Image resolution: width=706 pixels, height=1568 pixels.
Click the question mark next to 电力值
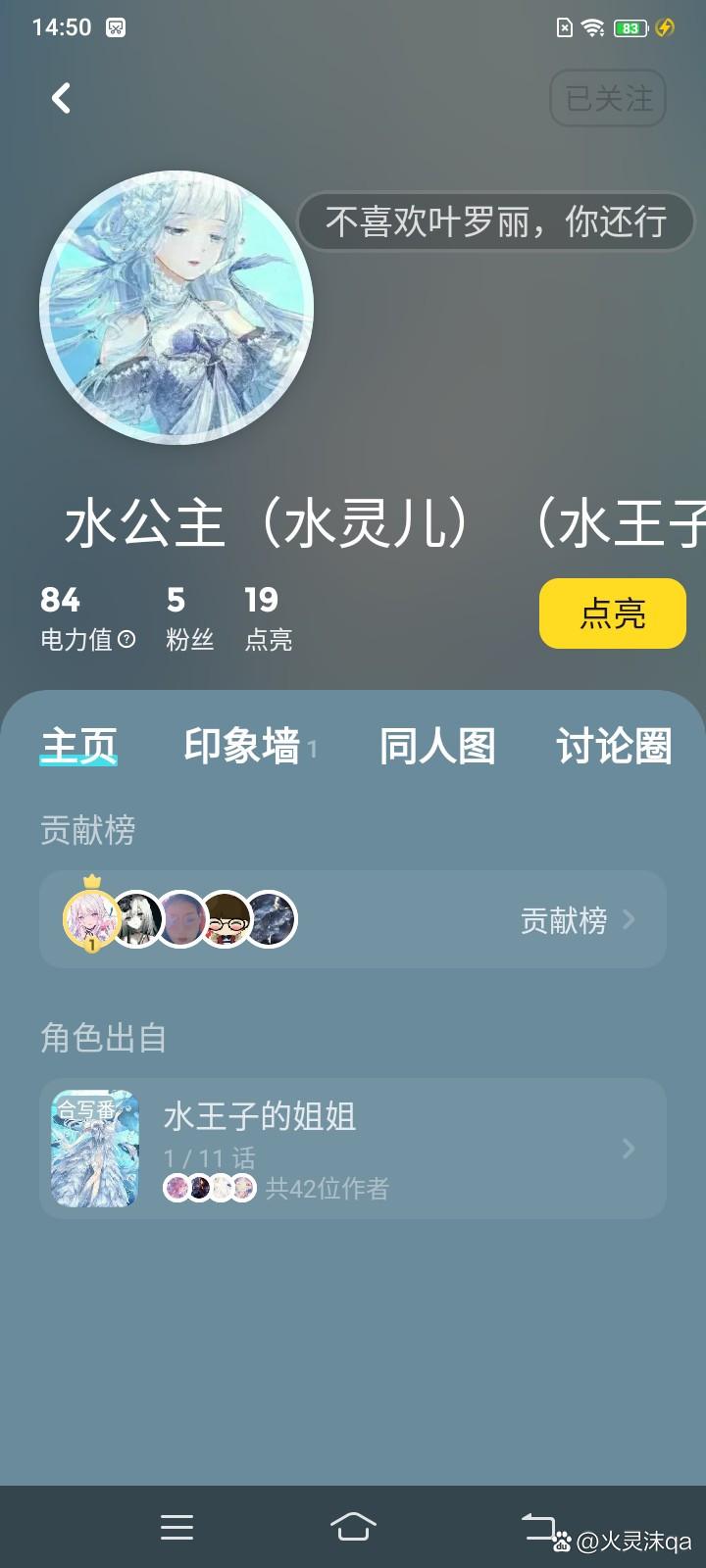(x=125, y=641)
